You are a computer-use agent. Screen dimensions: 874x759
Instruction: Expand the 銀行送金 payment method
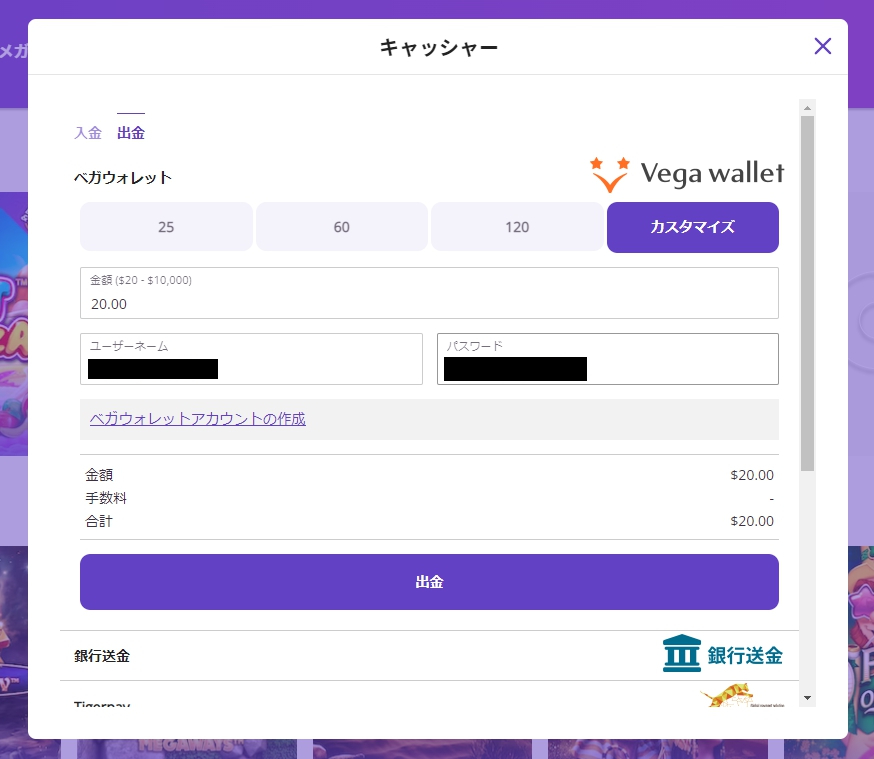click(x=429, y=656)
